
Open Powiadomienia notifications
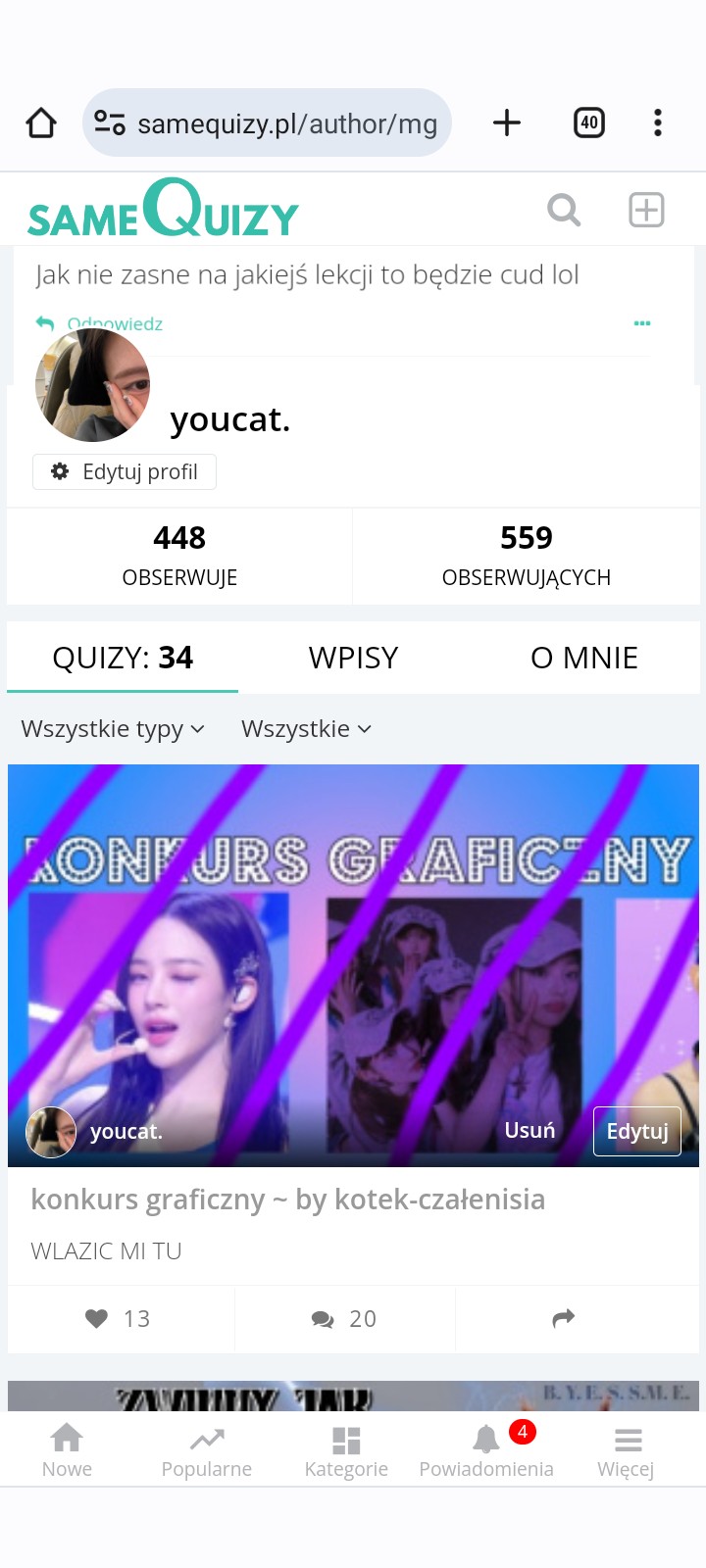point(486,1450)
